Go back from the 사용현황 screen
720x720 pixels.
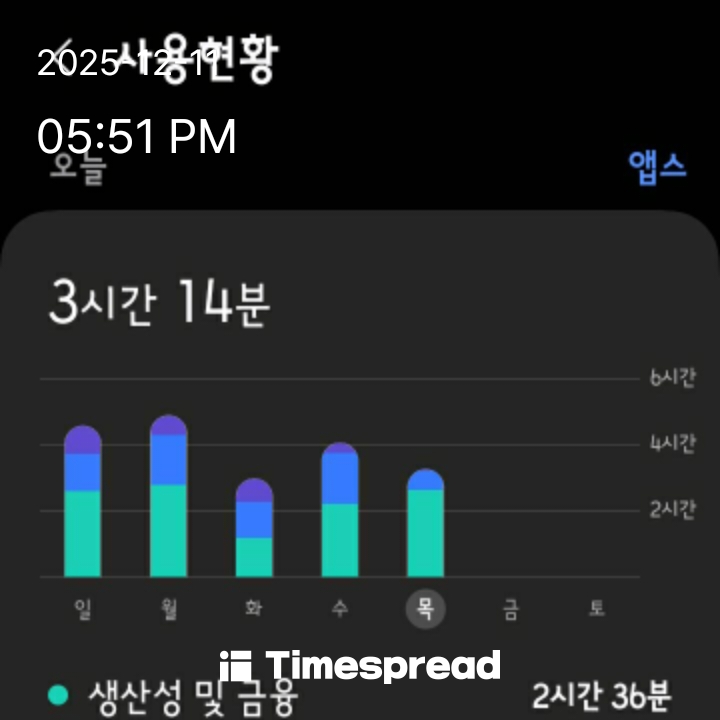click(64, 55)
